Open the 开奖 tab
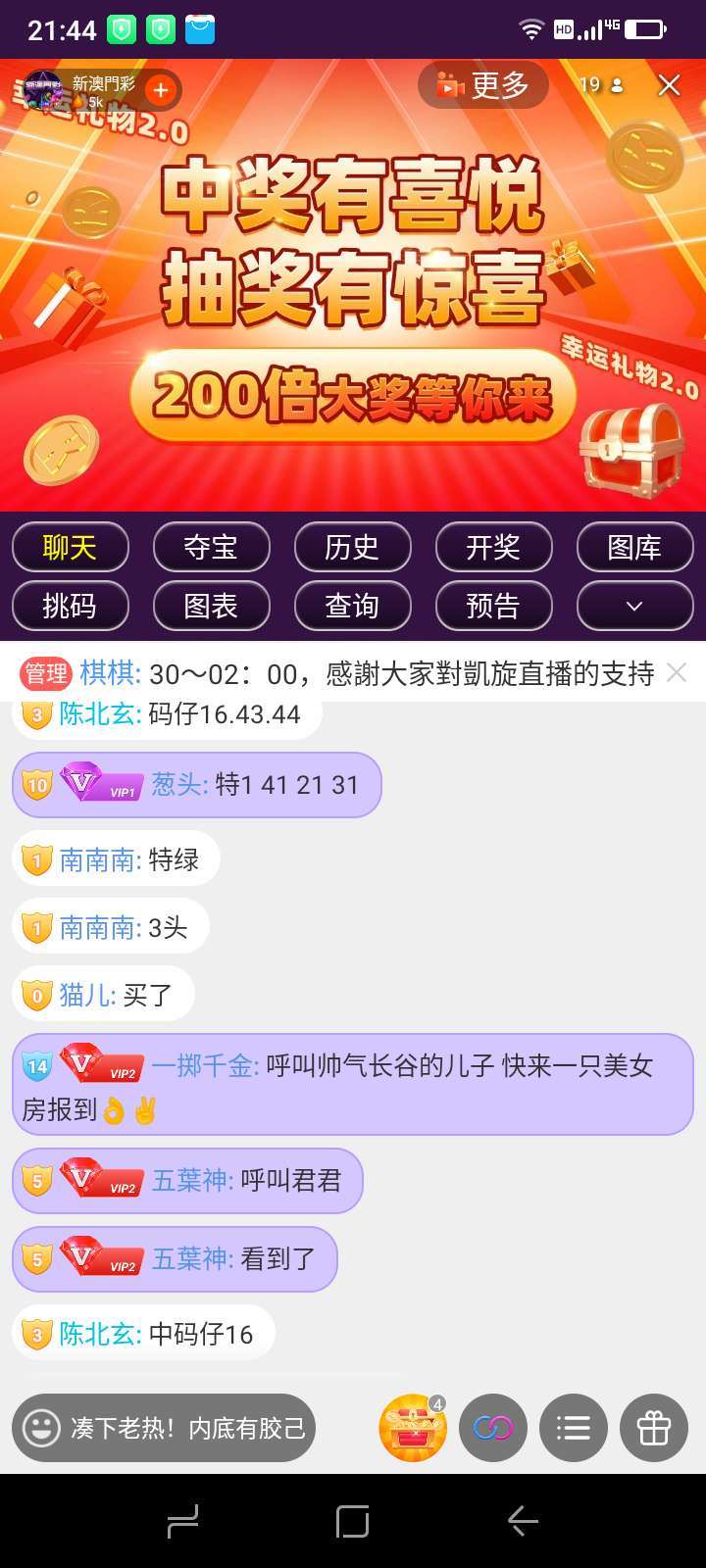The image size is (706, 1568). 493,547
